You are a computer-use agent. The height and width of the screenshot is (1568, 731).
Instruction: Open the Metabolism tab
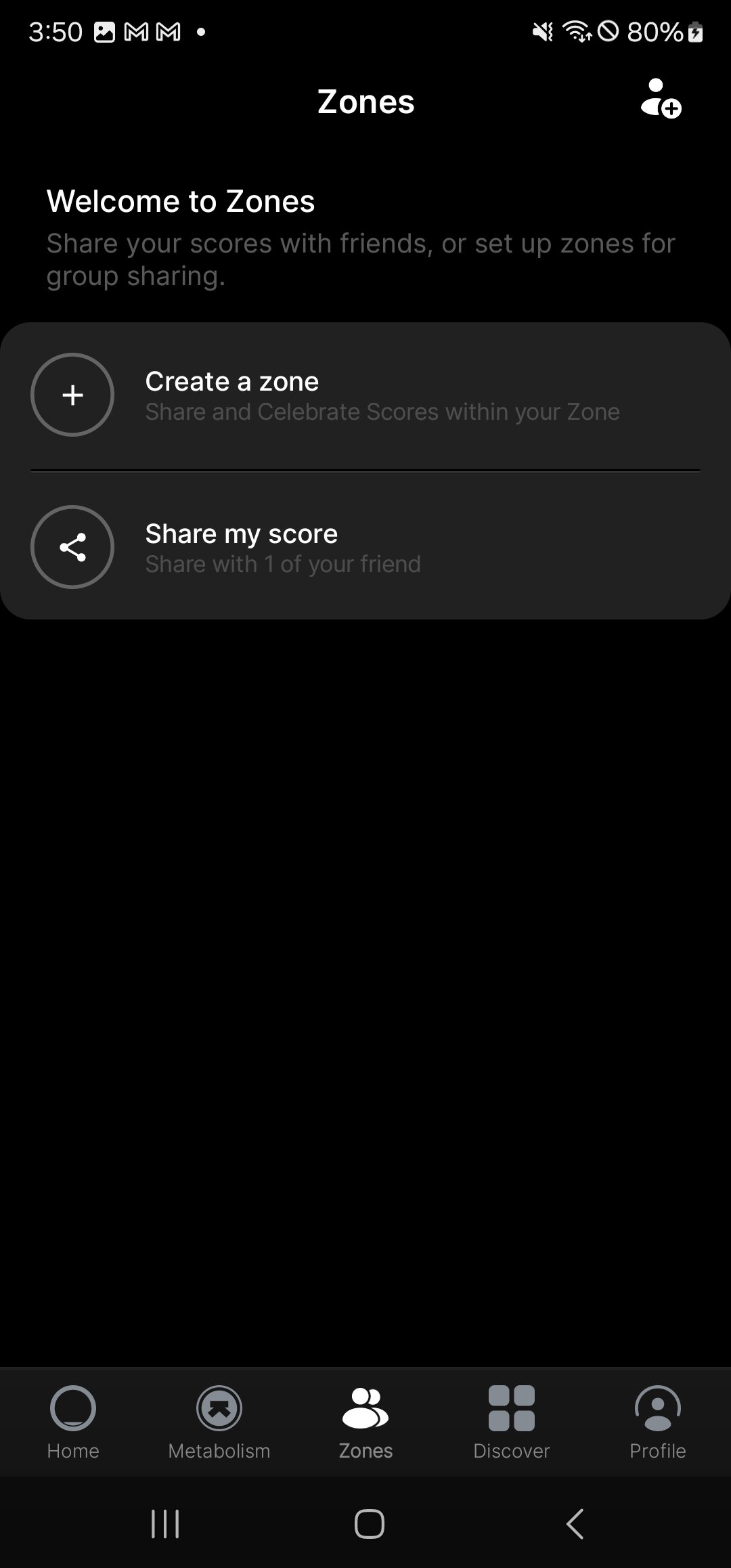click(219, 1422)
